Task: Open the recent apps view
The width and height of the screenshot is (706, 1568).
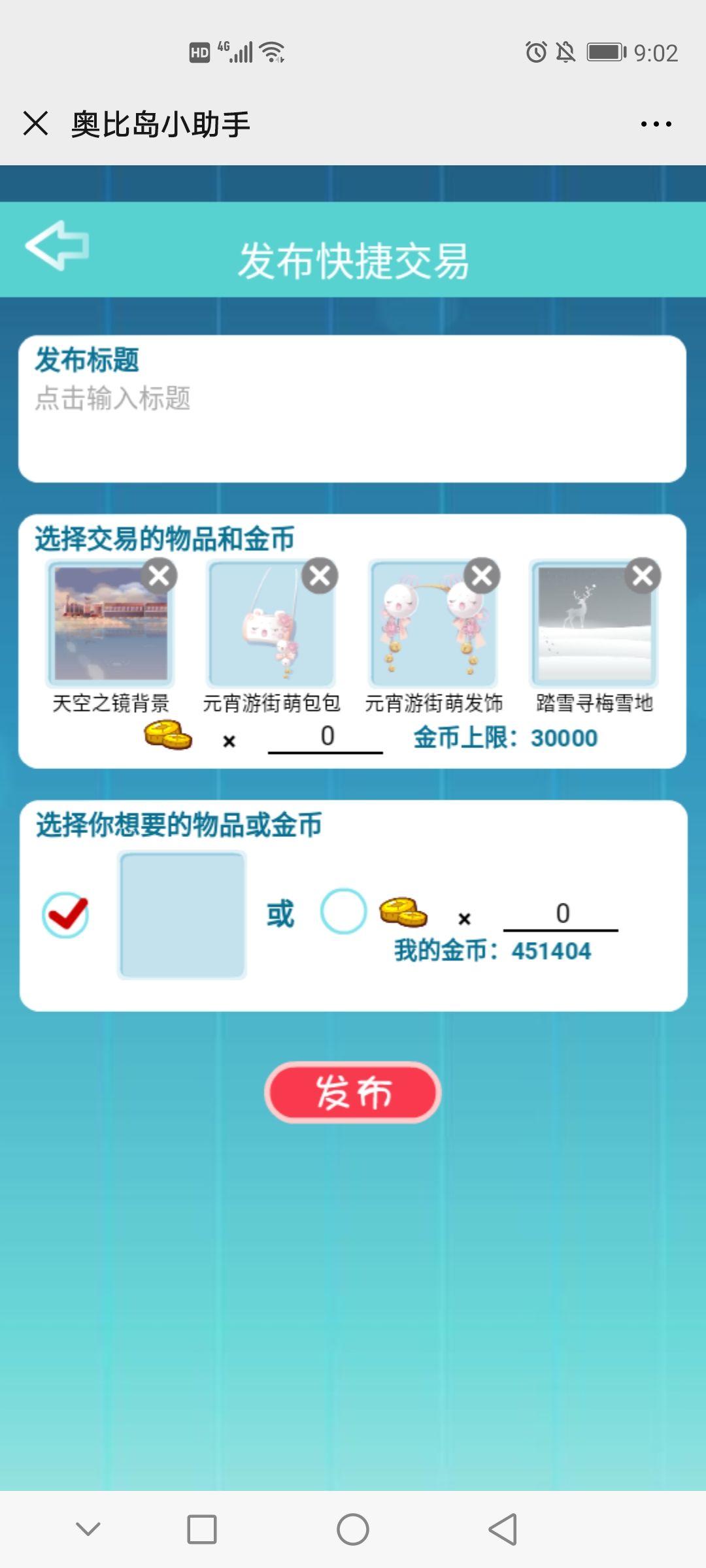Action: click(202, 1529)
